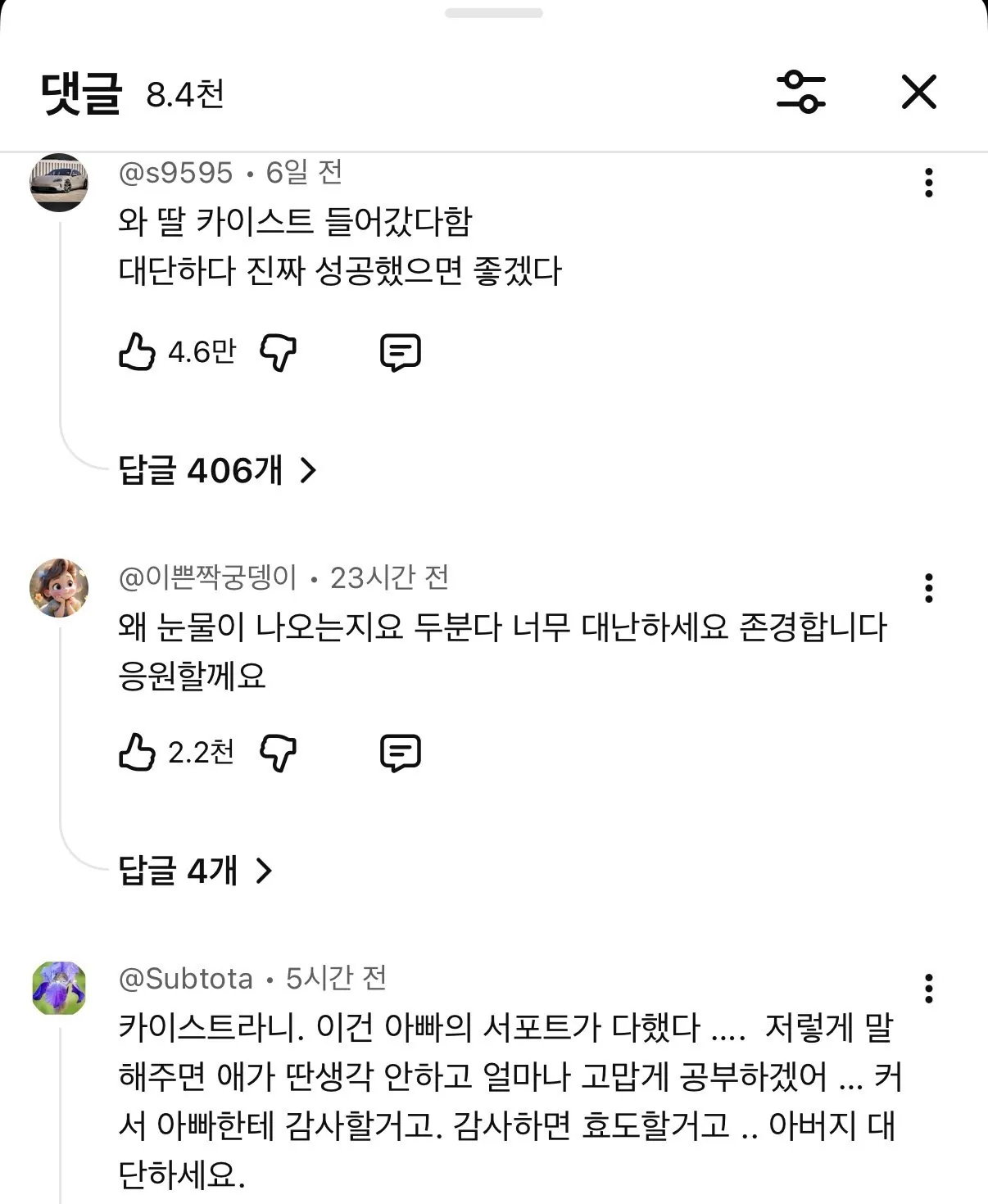
Task: View the profile picture of @s9595
Action: [59, 182]
